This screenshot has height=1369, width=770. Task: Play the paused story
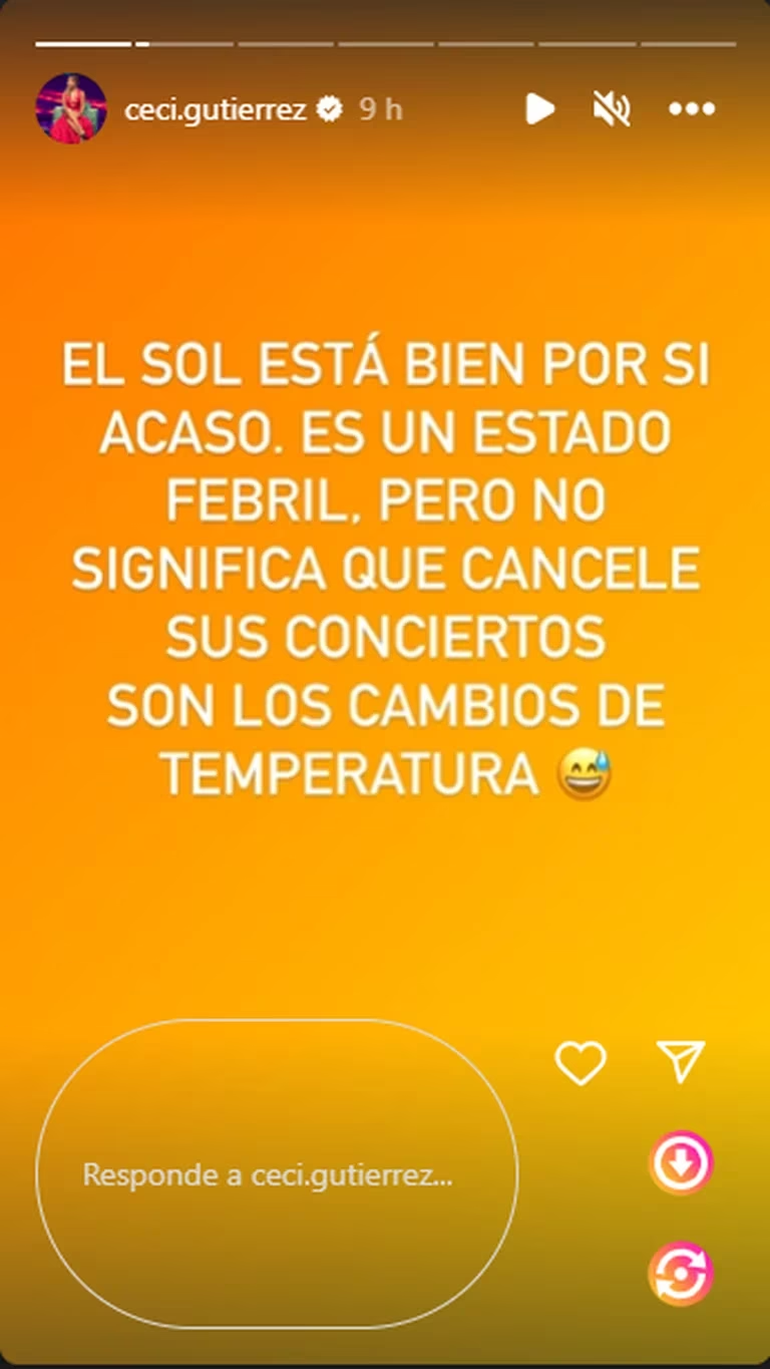click(x=540, y=108)
